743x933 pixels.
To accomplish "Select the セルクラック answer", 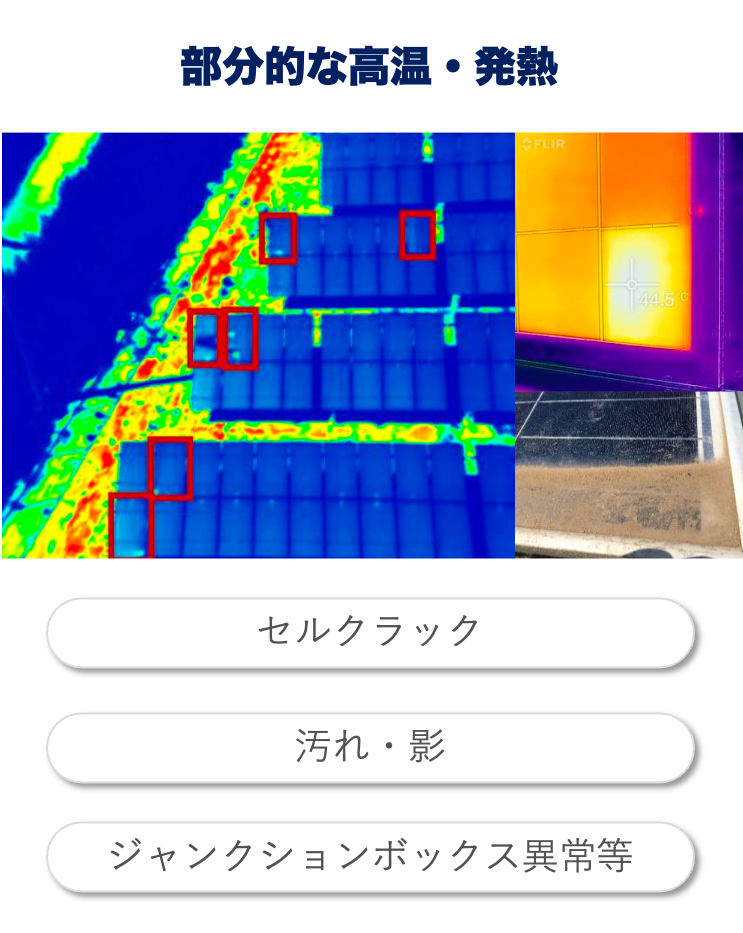I will click(371, 632).
